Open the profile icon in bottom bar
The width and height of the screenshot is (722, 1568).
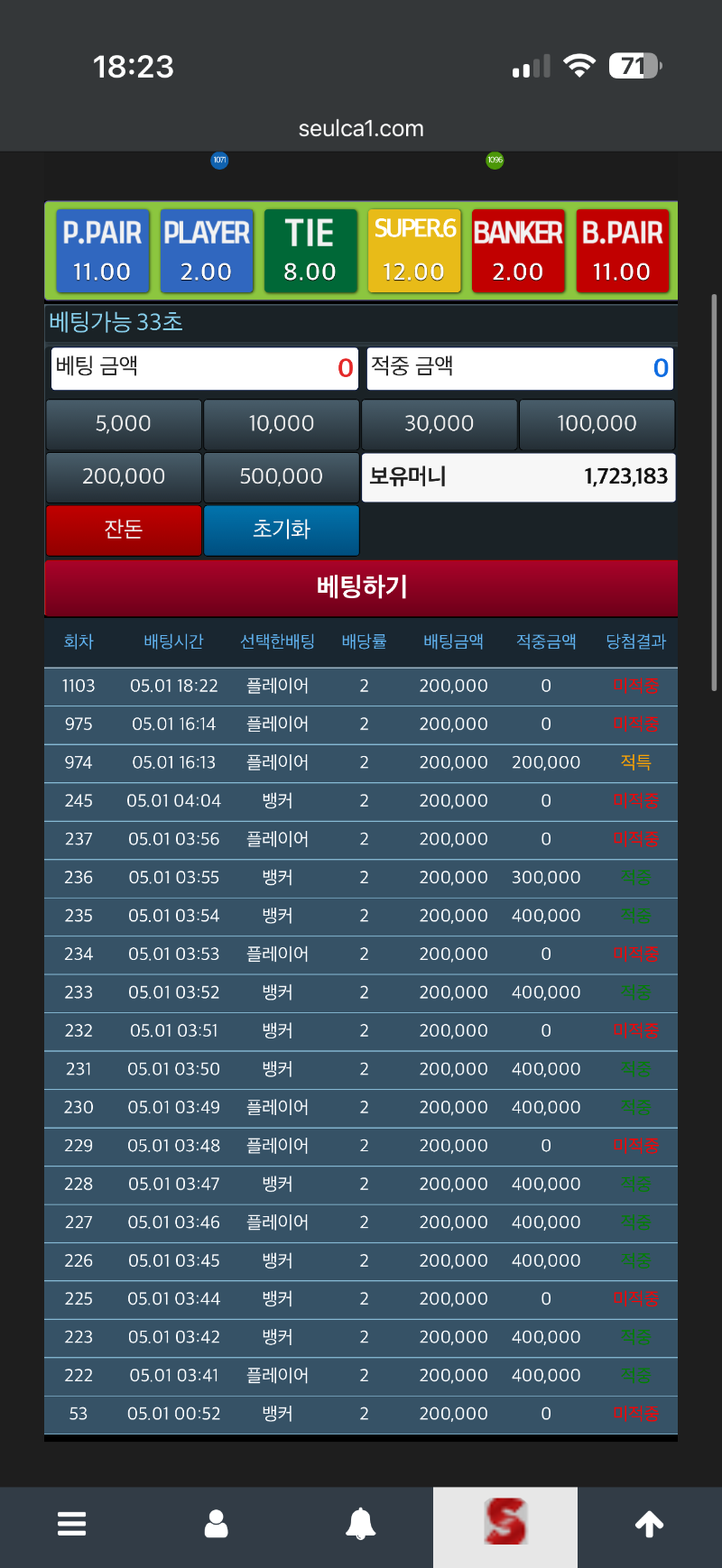(x=217, y=1524)
